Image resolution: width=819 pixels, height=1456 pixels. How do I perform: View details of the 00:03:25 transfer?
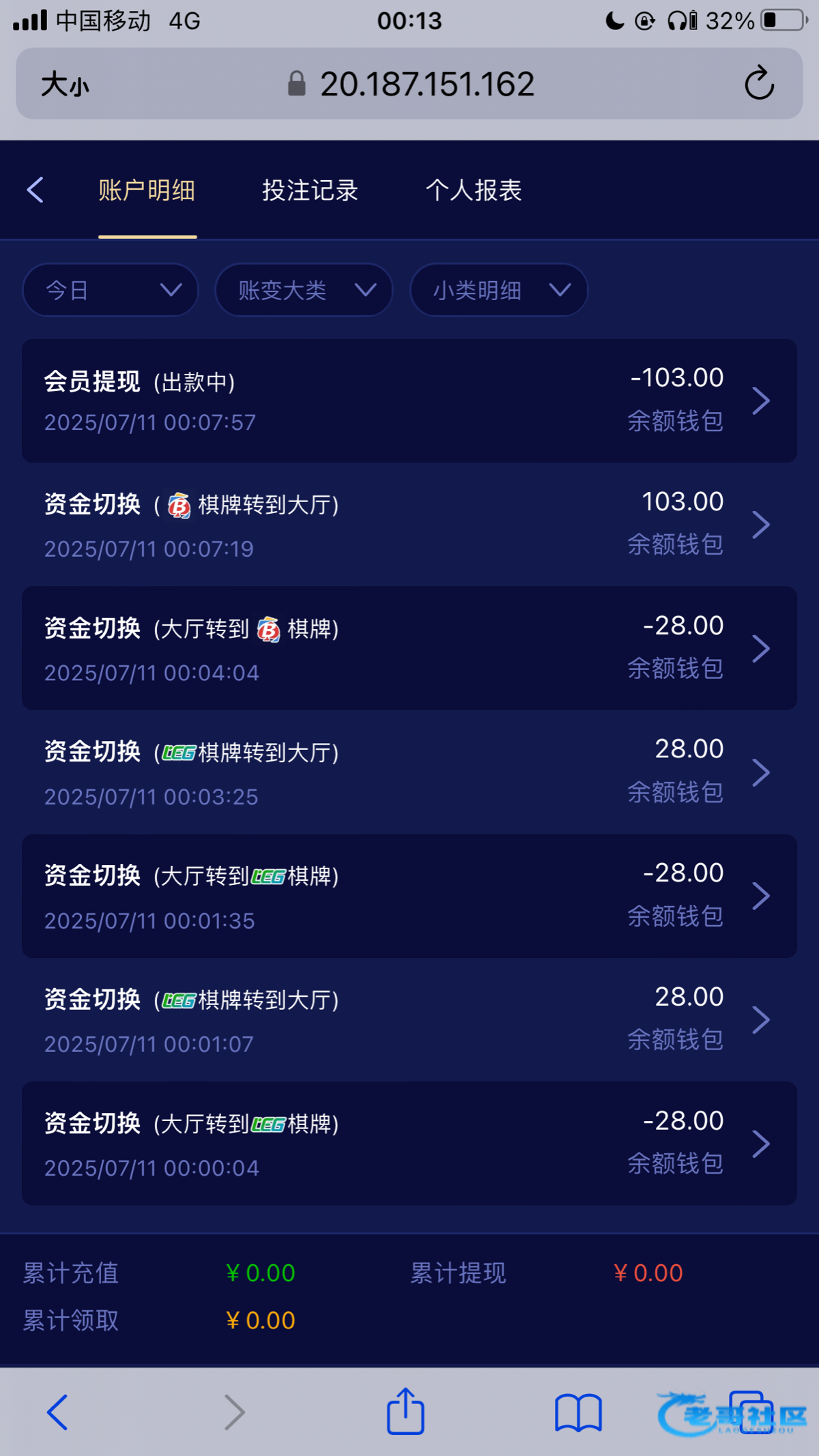pos(409,772)
